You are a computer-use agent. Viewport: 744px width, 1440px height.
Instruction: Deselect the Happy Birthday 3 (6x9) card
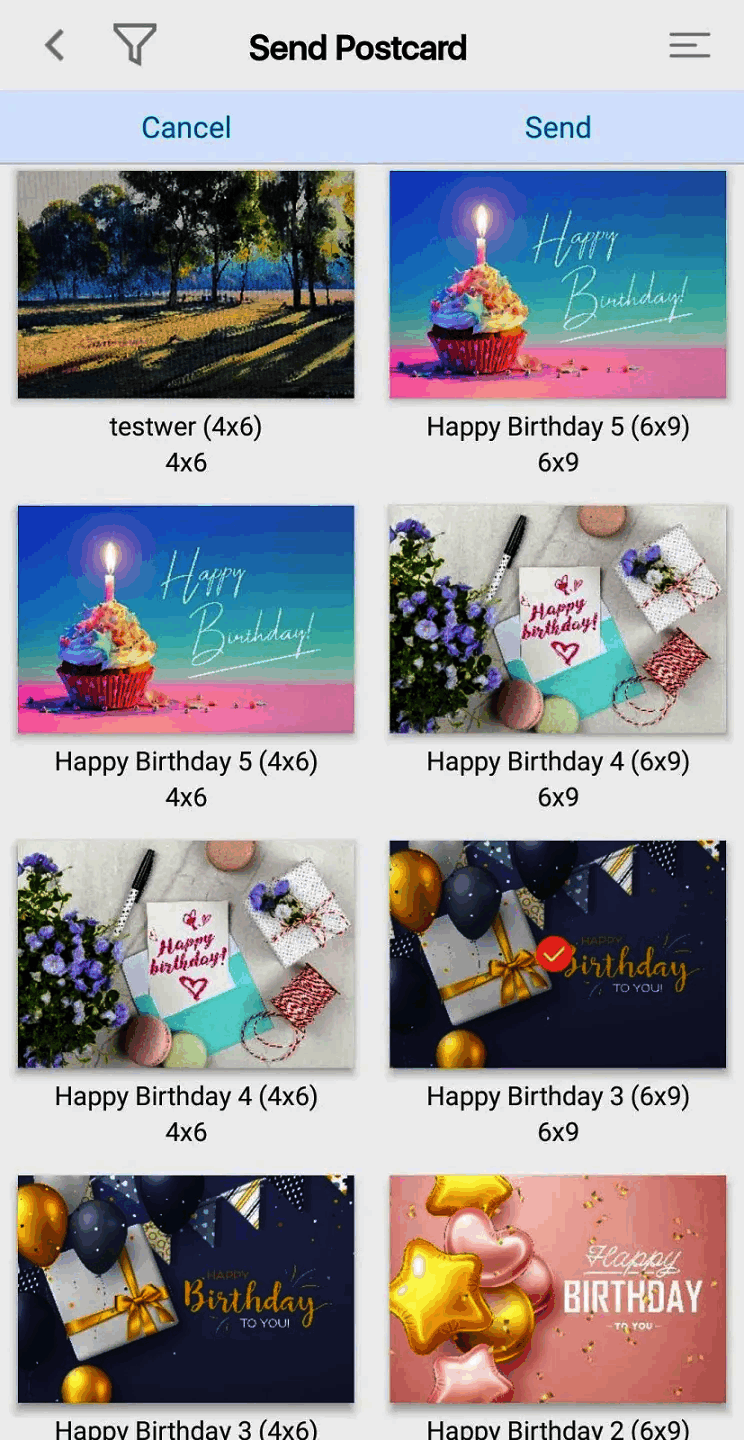[558, 955]
